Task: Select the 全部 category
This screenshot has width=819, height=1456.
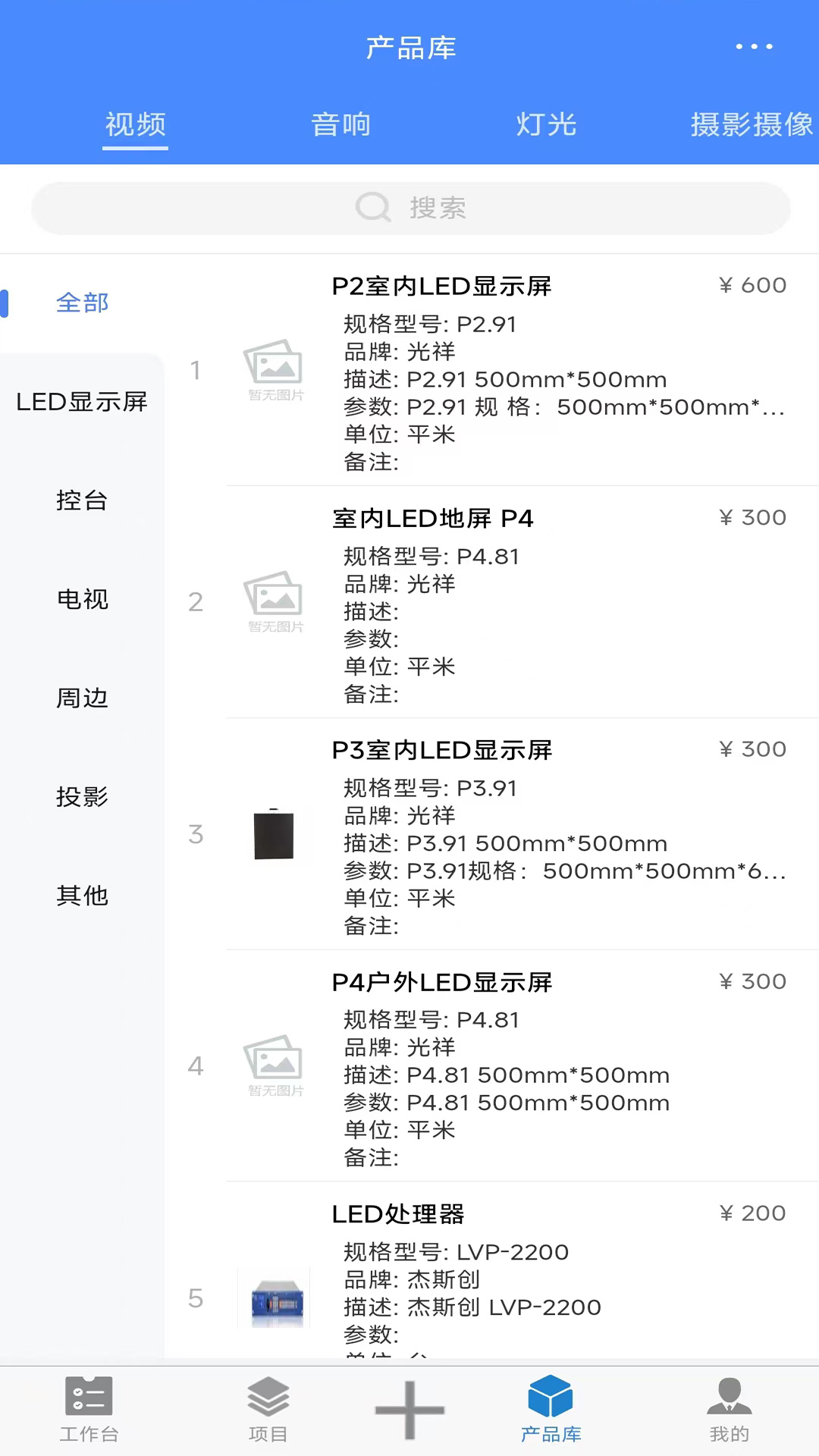Action: pos(83,303)
